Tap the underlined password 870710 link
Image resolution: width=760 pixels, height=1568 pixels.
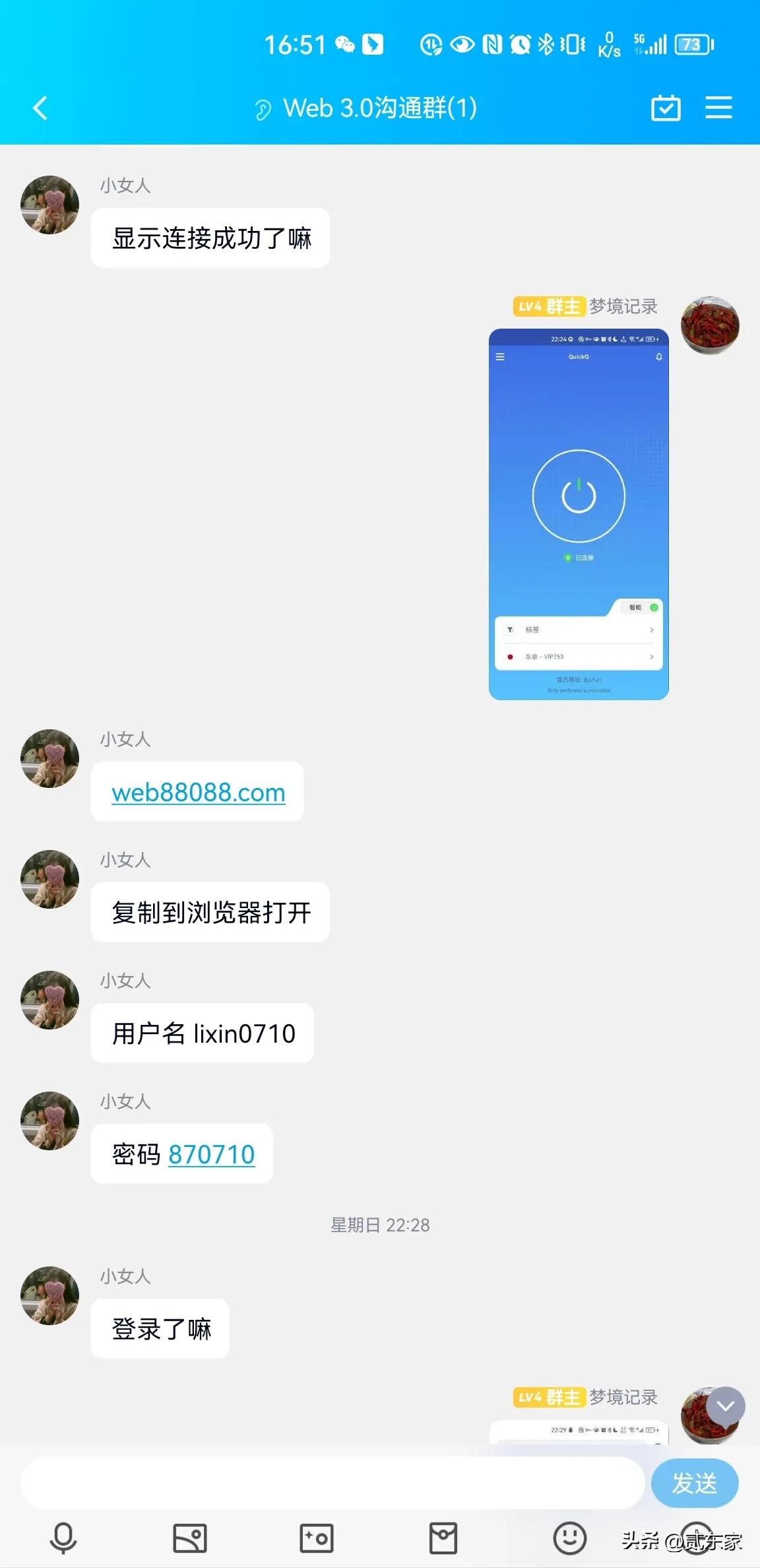point(212,1154)
